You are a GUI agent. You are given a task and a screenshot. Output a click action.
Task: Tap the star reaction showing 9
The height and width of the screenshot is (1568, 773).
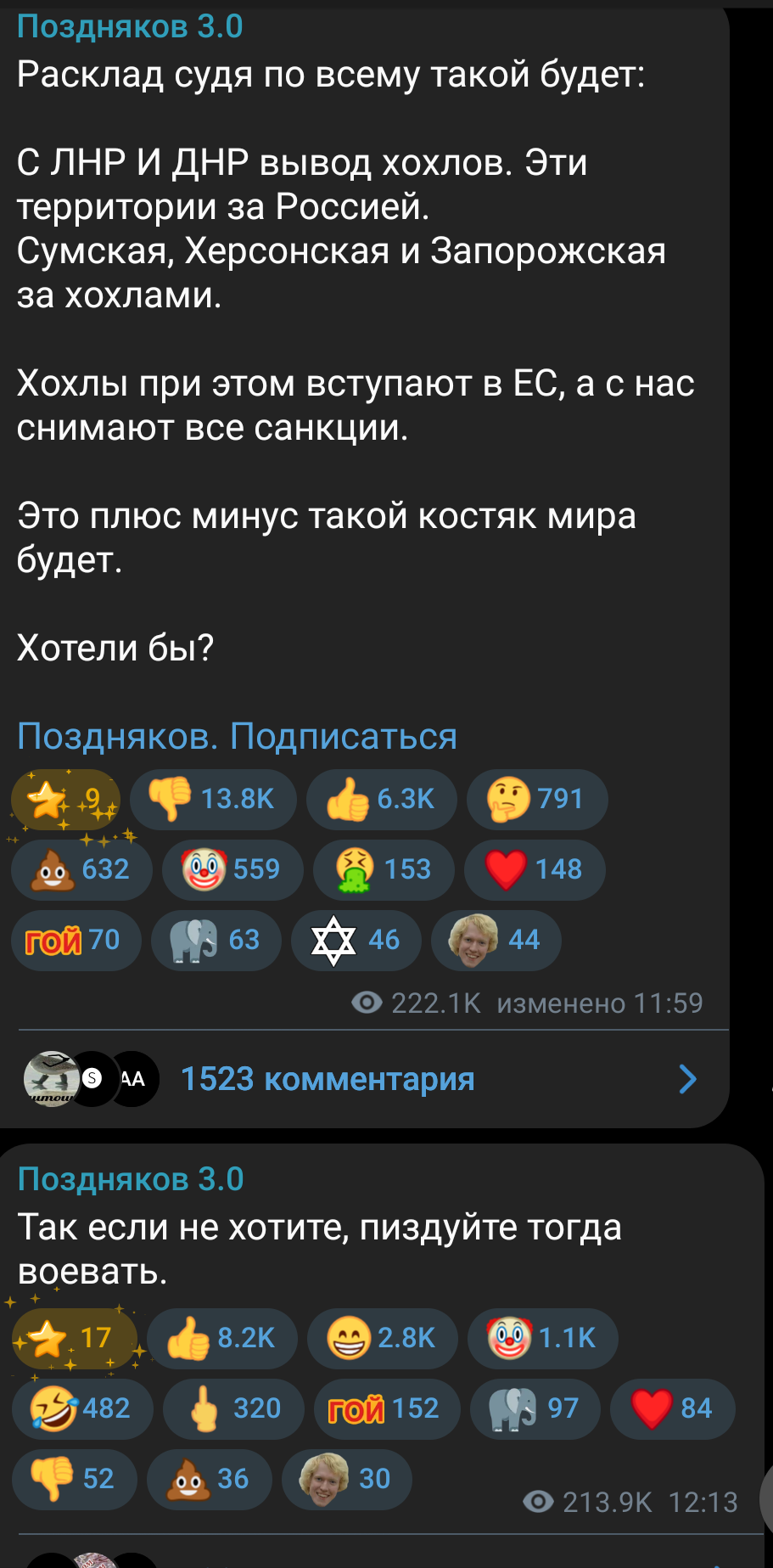65,799
